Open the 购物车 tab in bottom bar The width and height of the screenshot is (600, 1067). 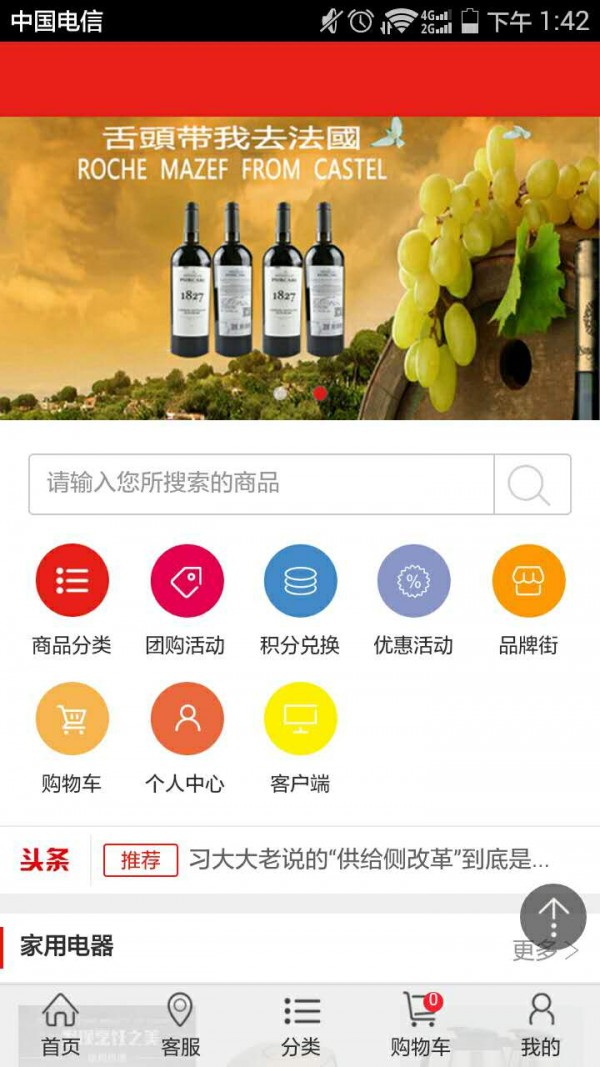click(x=420, y=1025)
